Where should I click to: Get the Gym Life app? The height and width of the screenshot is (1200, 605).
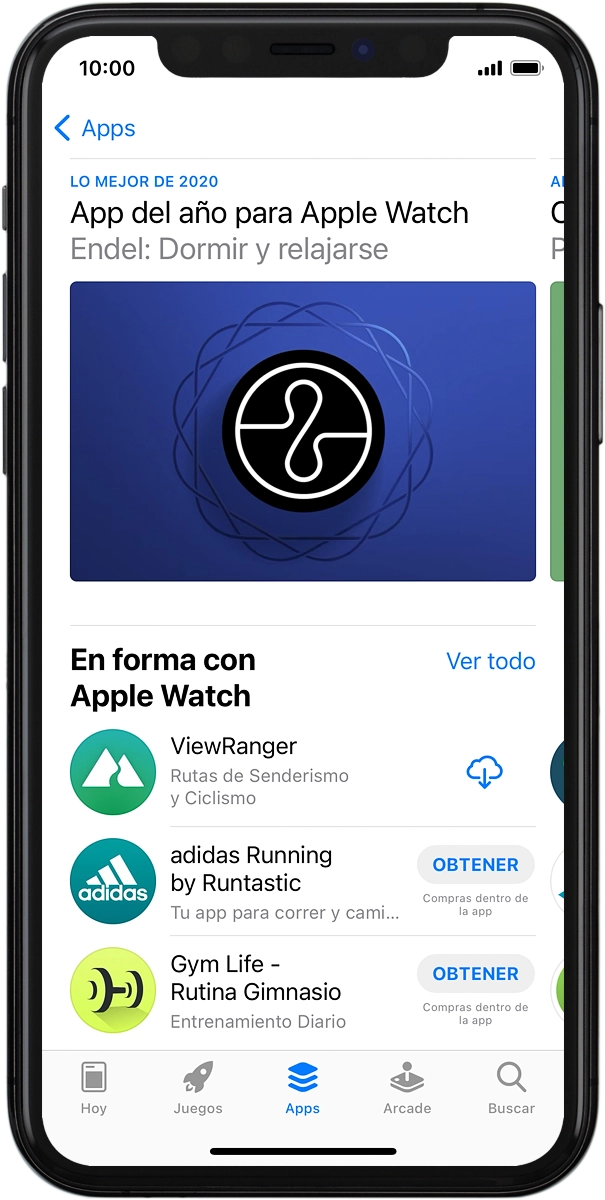475,974
